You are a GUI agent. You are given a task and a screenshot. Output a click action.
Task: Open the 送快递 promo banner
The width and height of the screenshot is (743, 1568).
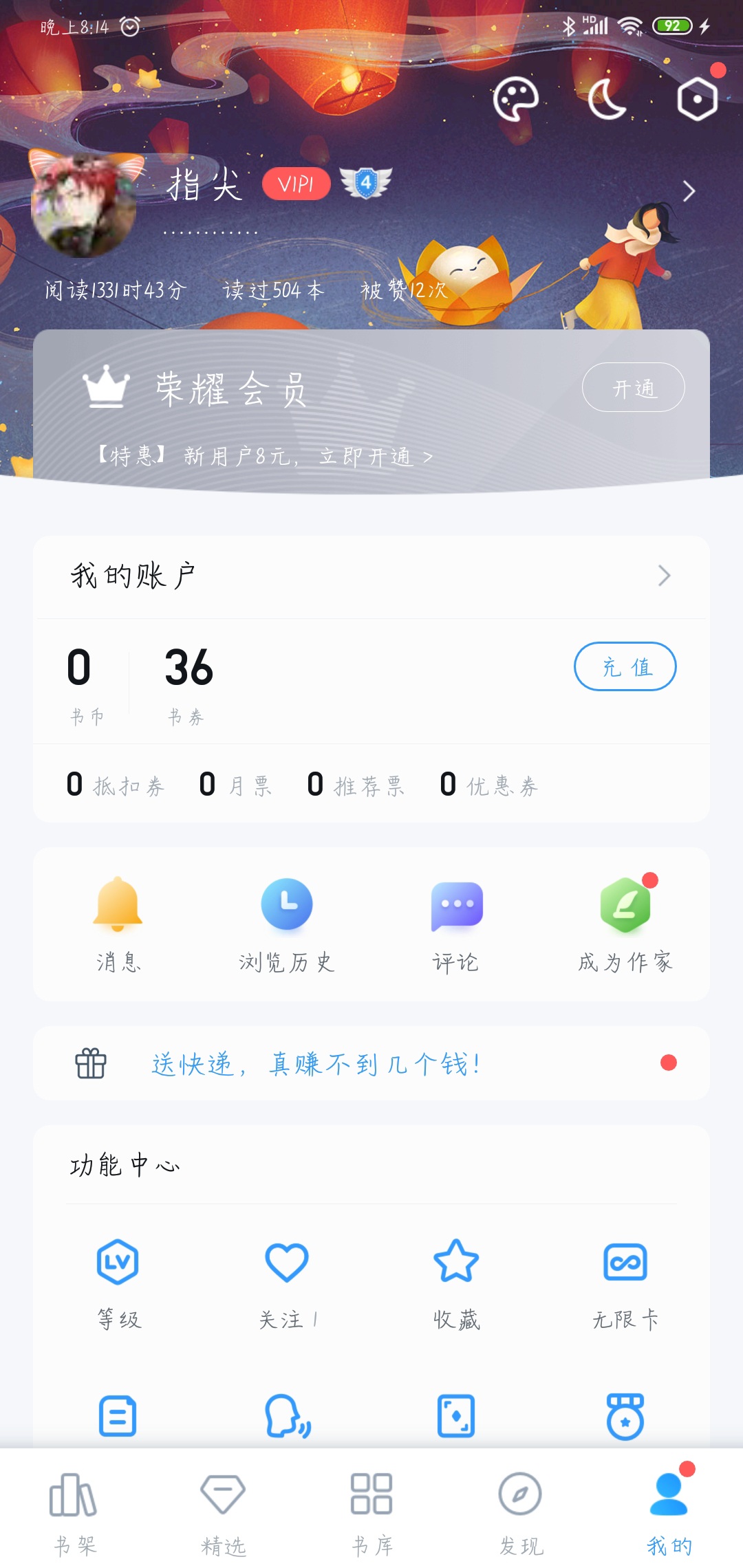[371, 1063]
